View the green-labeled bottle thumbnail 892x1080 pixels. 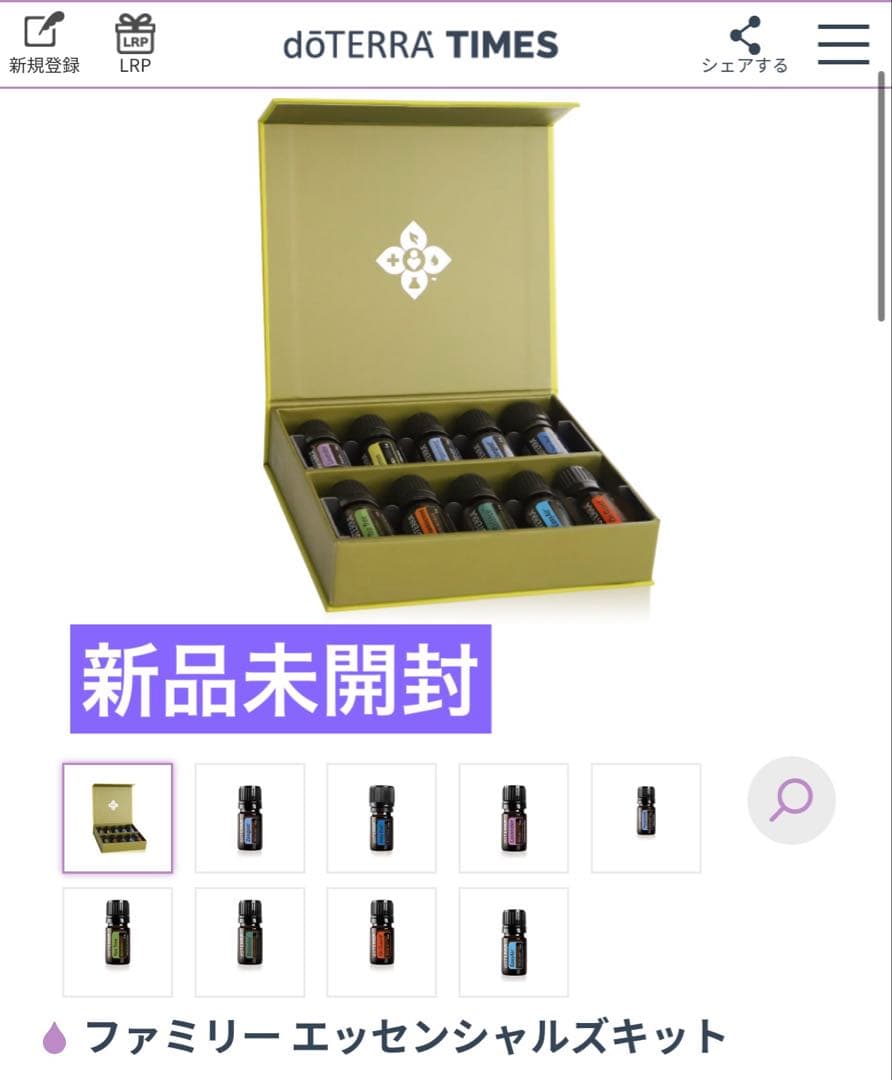(117, 942)
